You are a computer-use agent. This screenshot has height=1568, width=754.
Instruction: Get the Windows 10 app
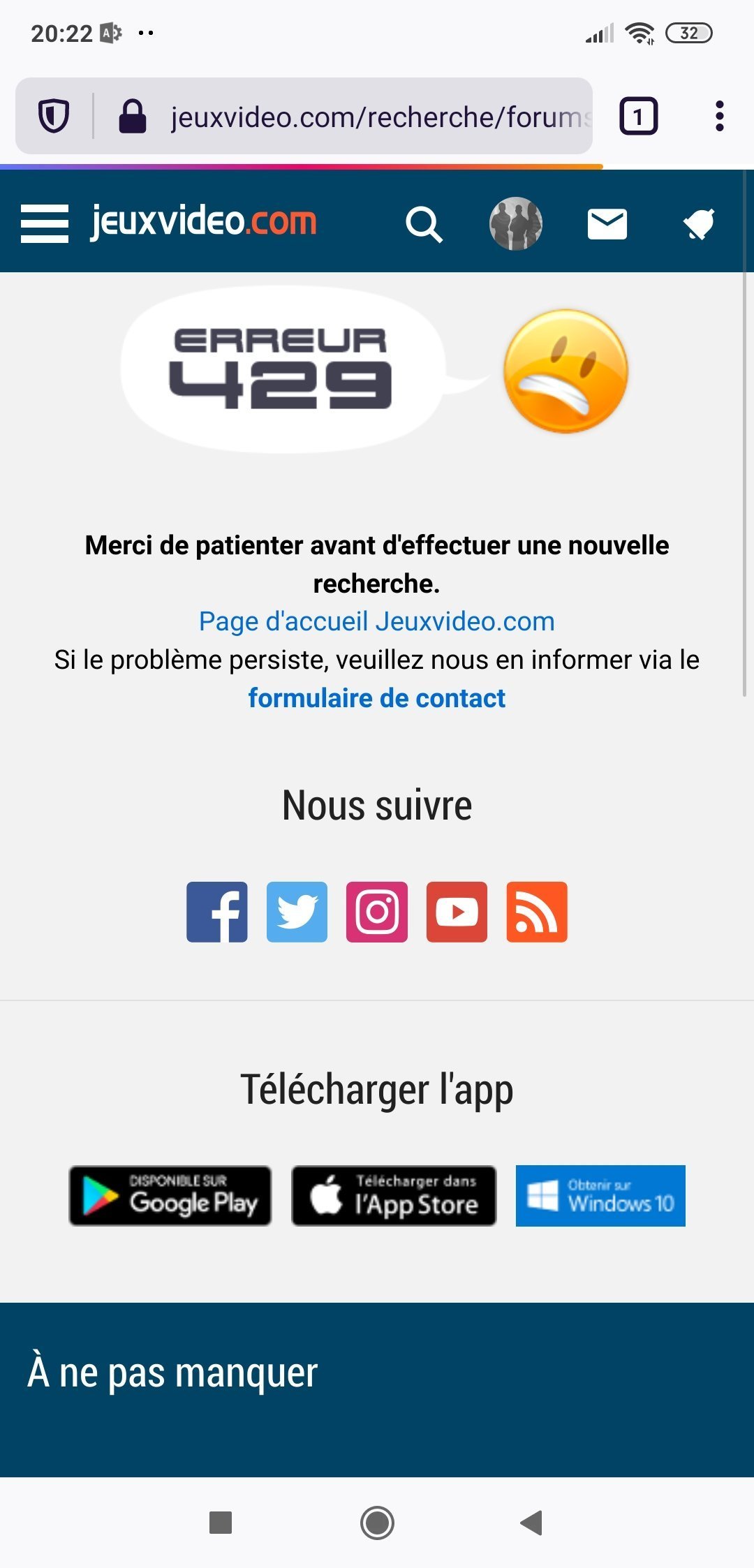click(x=600, y=1195)
